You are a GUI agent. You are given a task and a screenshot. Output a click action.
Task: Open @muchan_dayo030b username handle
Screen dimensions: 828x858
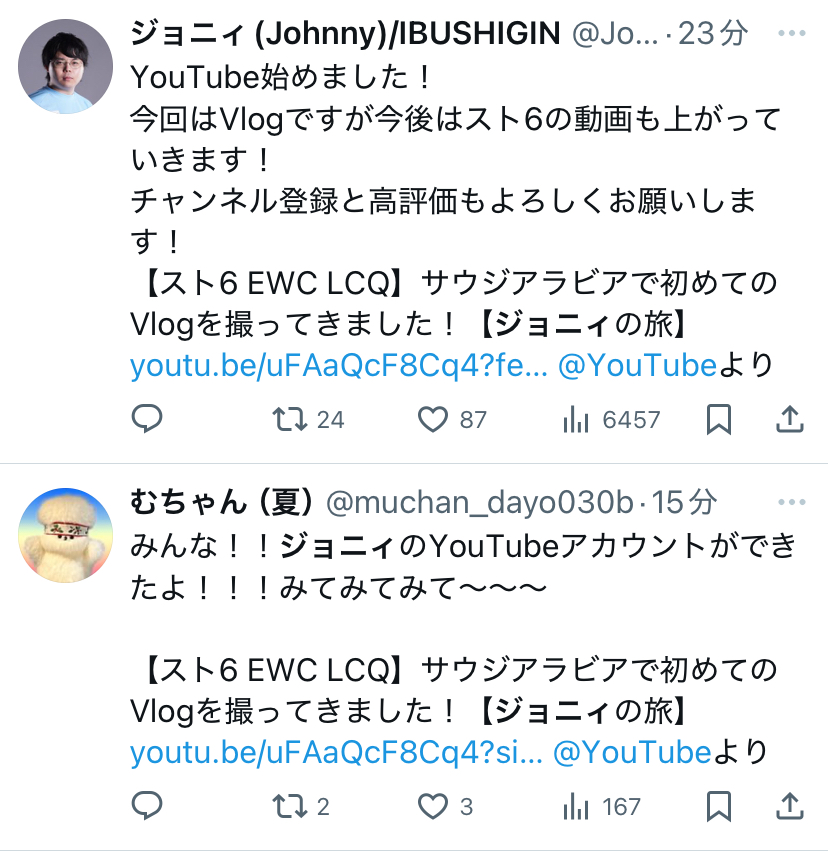(x=481, y=501)
